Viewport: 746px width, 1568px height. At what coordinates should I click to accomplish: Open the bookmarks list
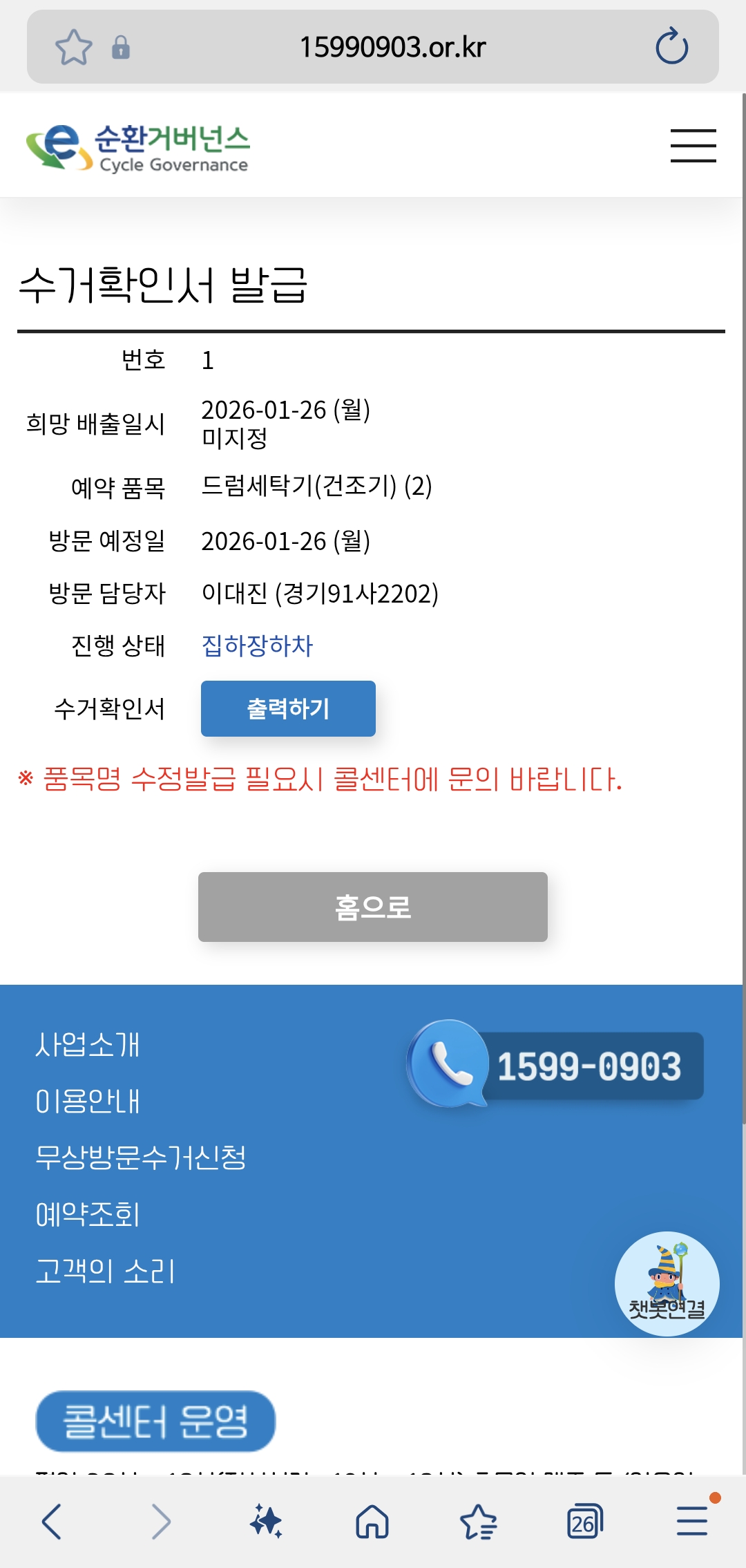pos(478,1521)
